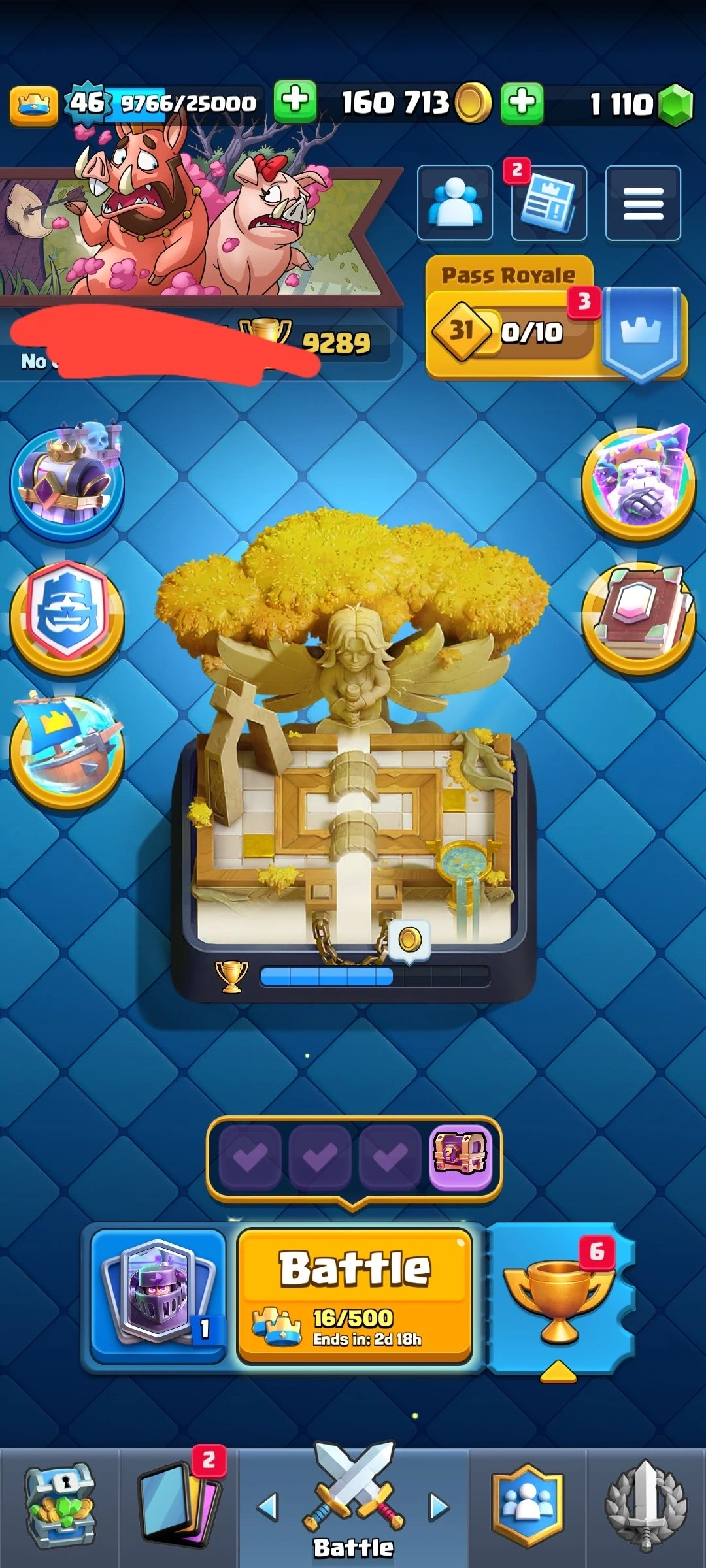Buy gems with the plus button

(x=522, y=103)
